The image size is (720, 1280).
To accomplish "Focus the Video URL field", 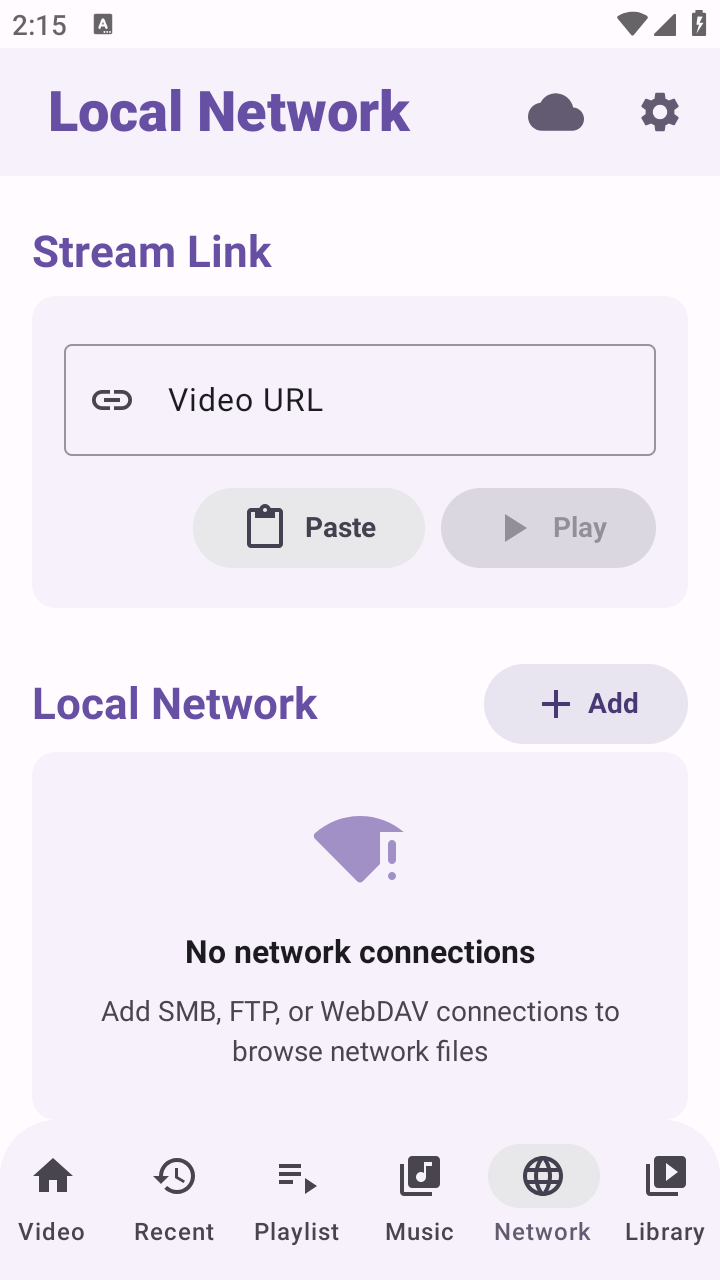I will (x=360, y=400).
